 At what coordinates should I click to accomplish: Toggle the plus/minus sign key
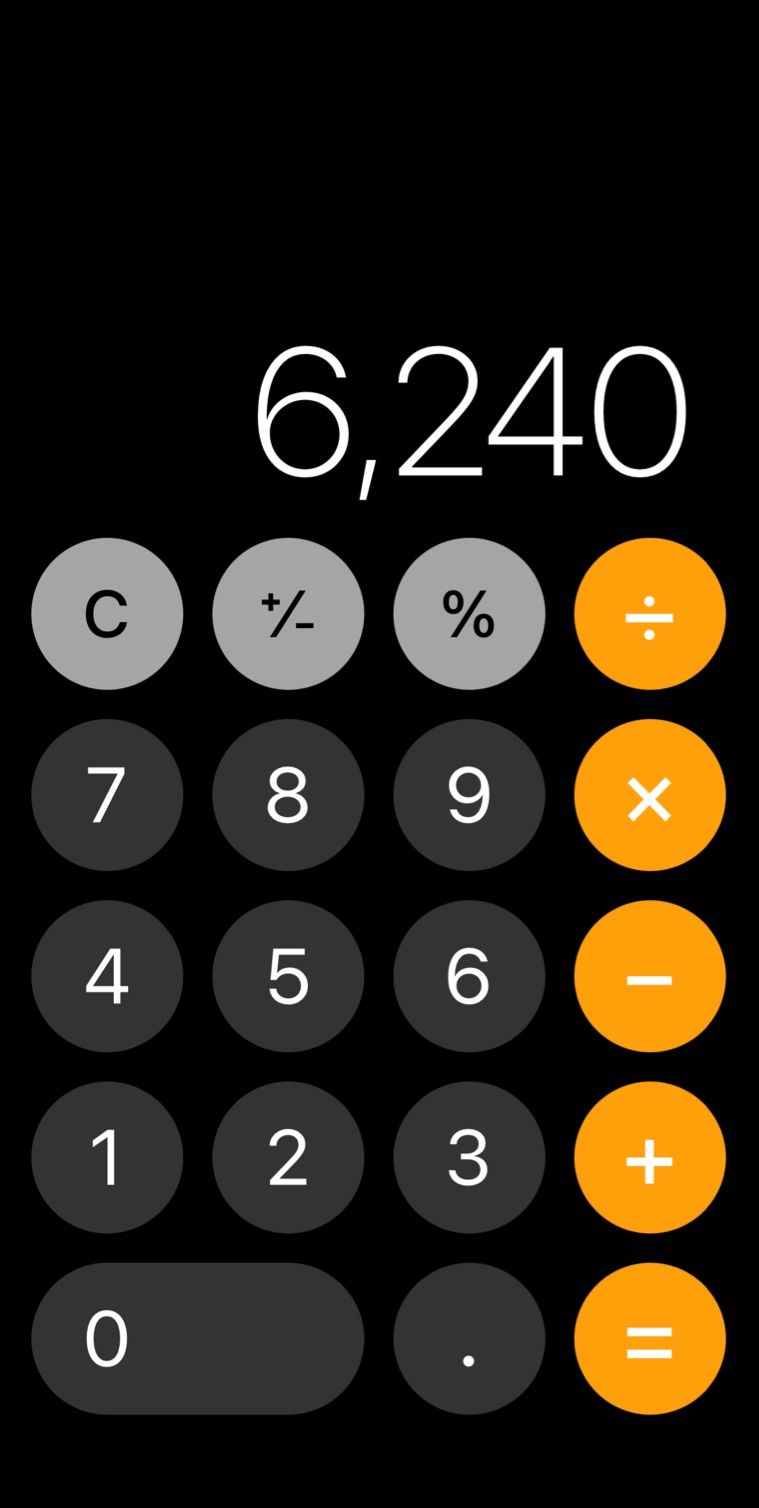tap(288, 614)
